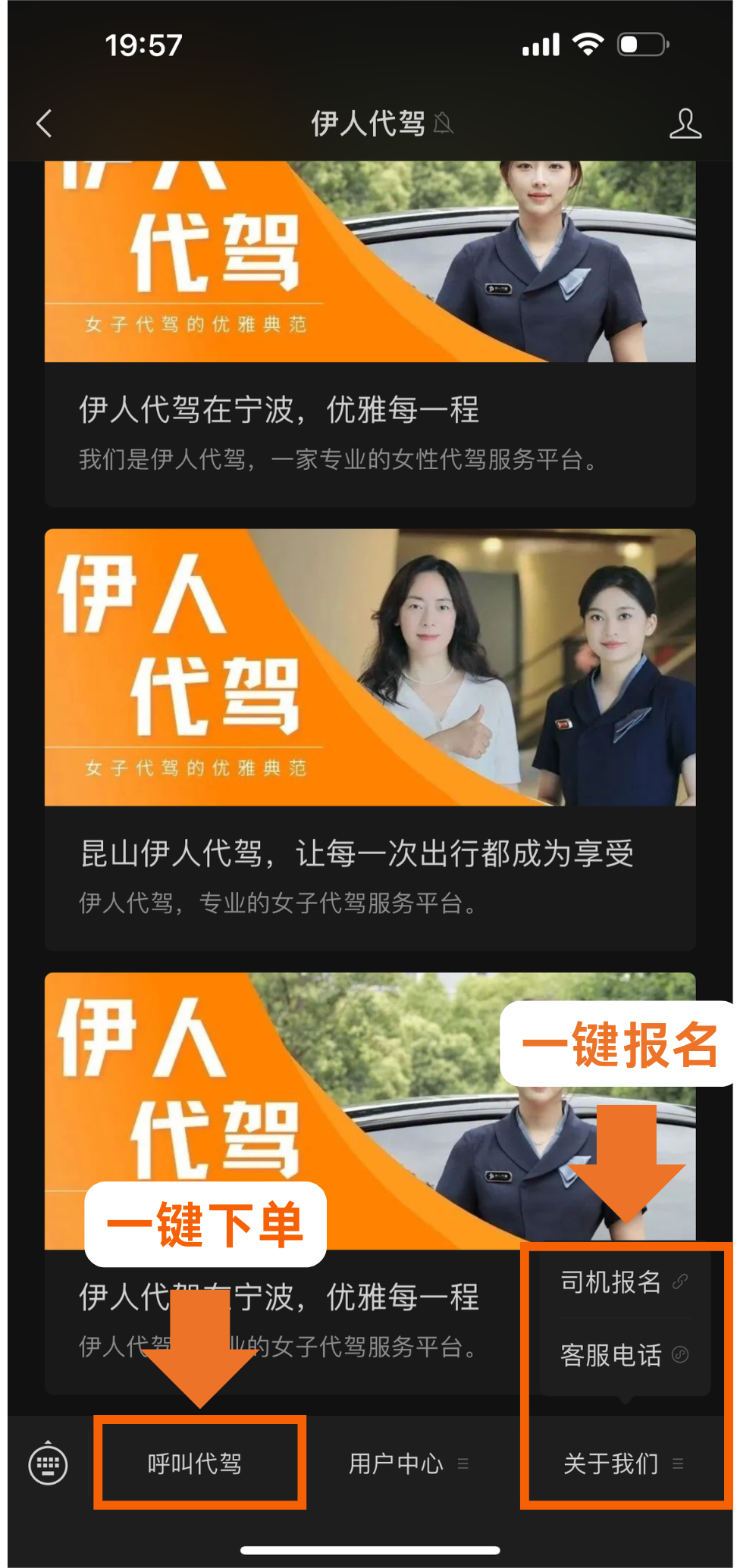This screenshot has width=737, height=1568.
Task: Switch to keyboard input mode
Action: pyautogui.click(x=48, y=1463)
